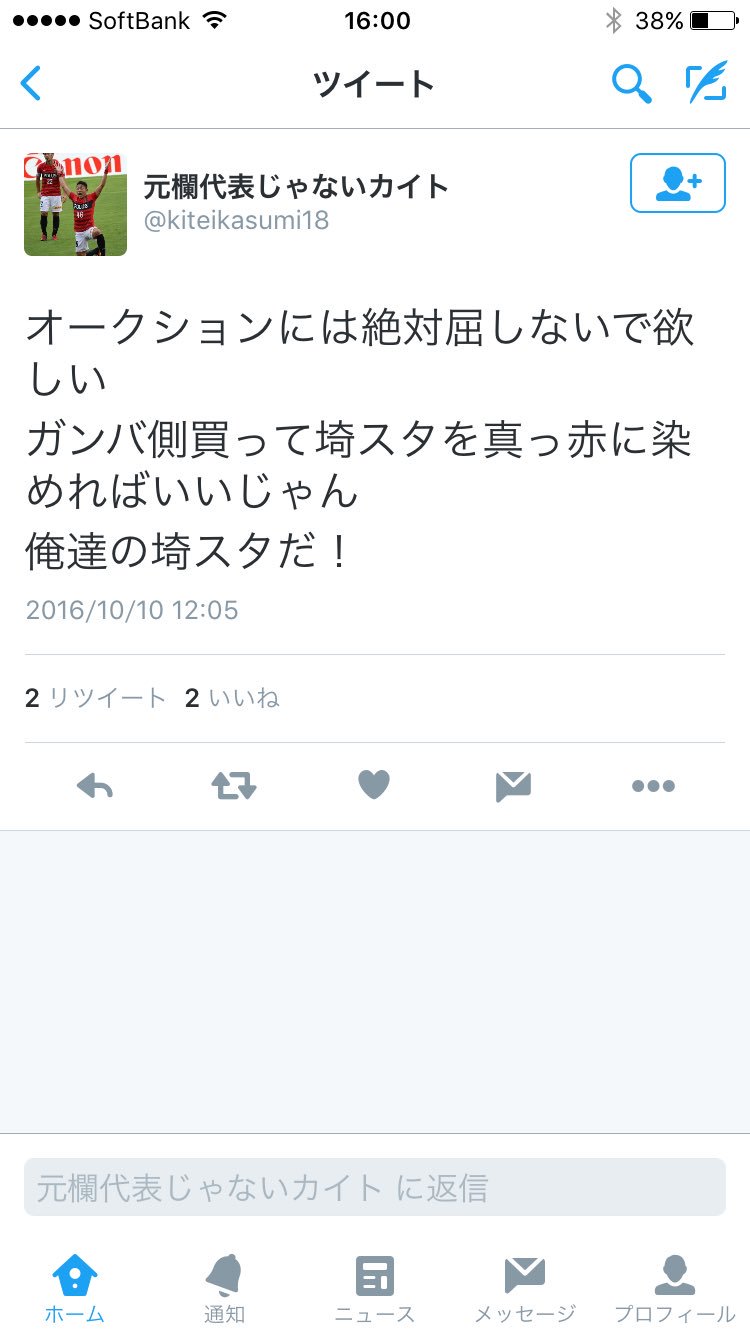Viewport: 750px width, 1334px height.
Task: Switch to the 通知 tab
Action: point(225,1288)
